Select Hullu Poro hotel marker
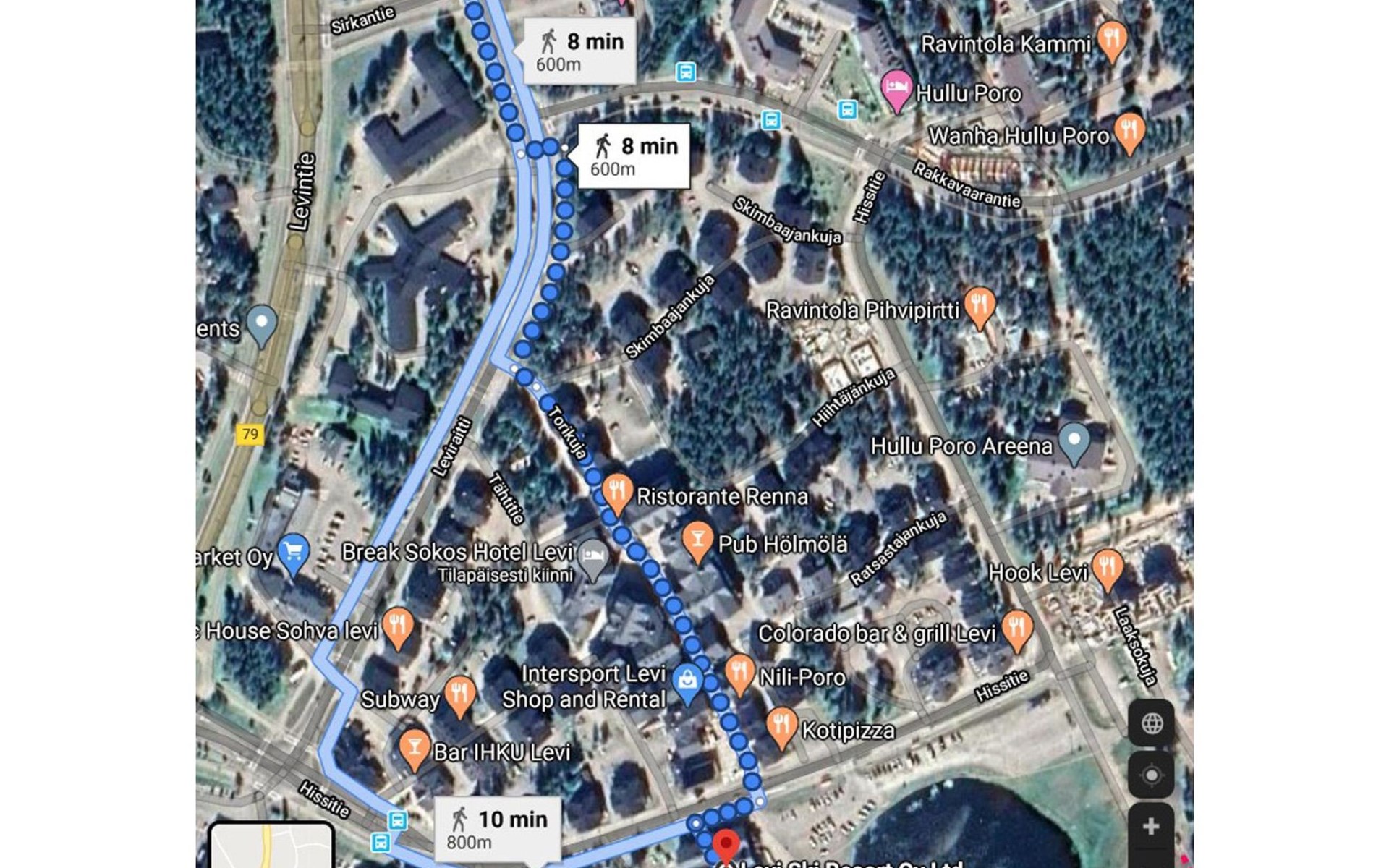The height and width of the screenshot is (868, 1389). (897, 89)
